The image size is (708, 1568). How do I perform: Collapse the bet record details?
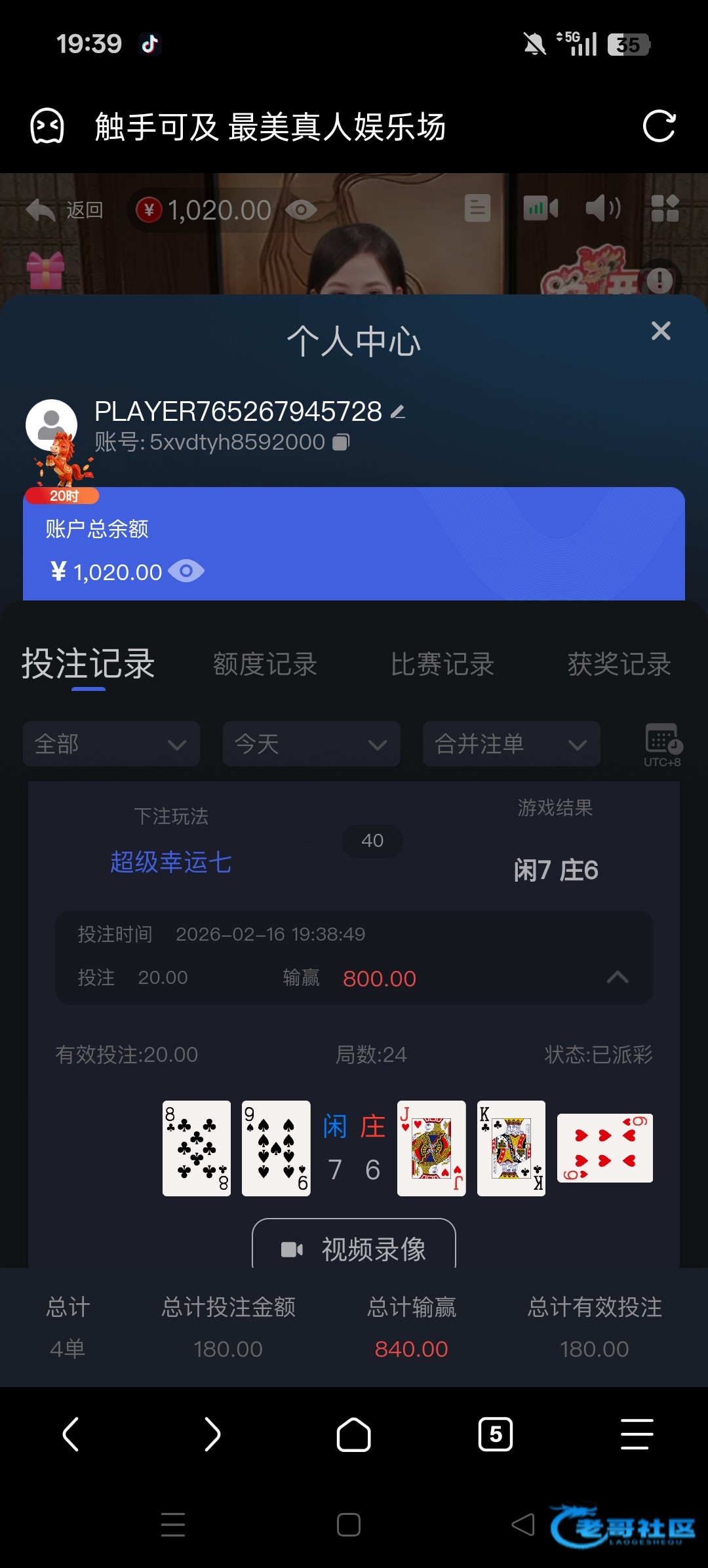[618, 977]
